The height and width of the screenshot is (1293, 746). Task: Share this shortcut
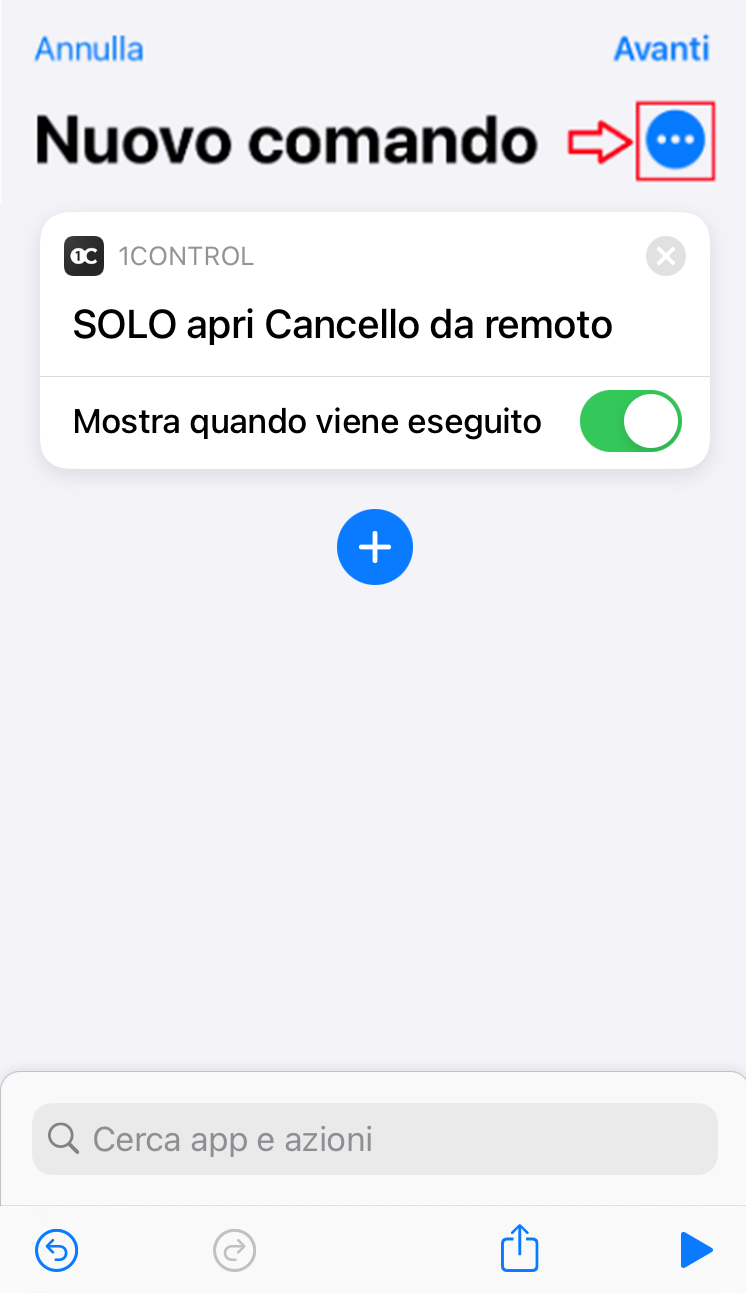pyautogui.click(x=520, y=1249)
